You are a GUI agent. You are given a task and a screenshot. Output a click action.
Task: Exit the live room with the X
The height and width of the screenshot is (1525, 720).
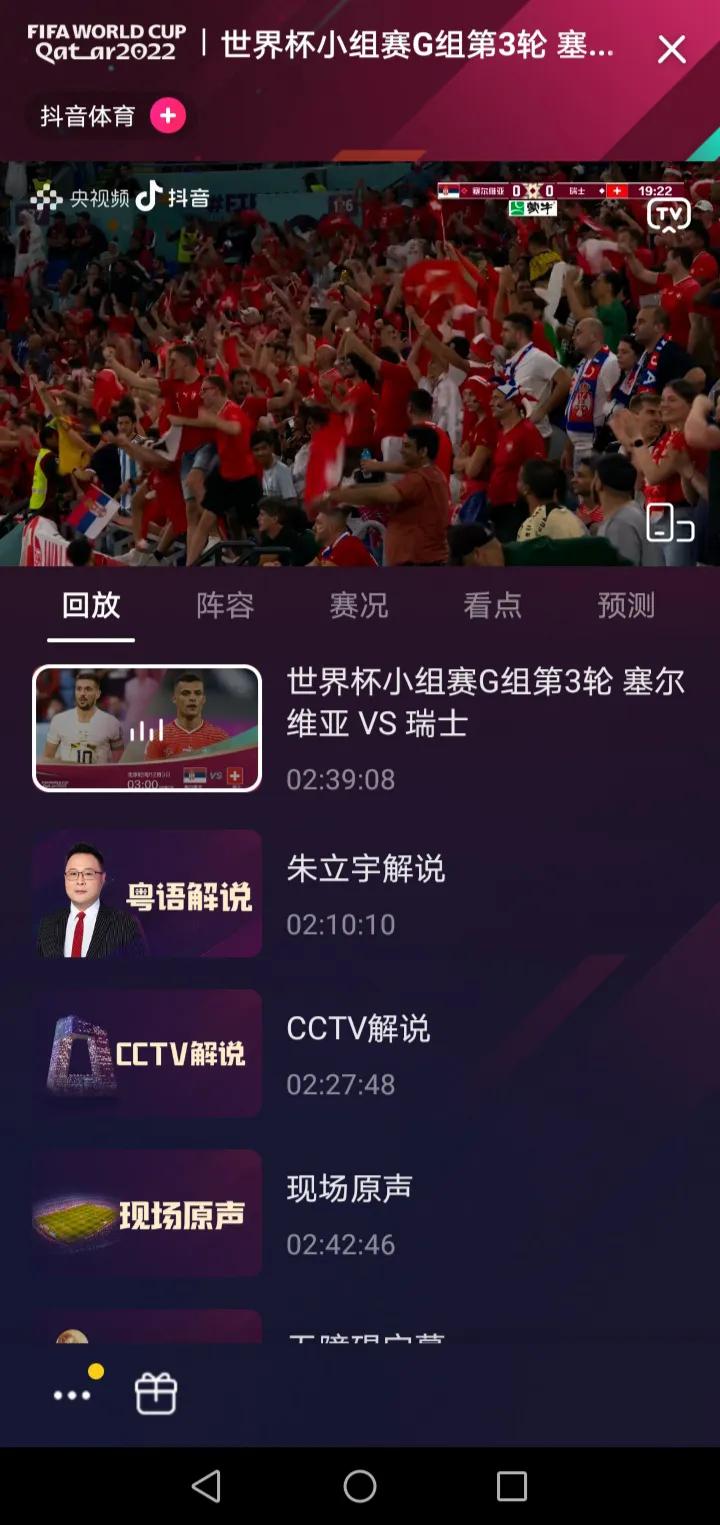click(x=672, y=50)
